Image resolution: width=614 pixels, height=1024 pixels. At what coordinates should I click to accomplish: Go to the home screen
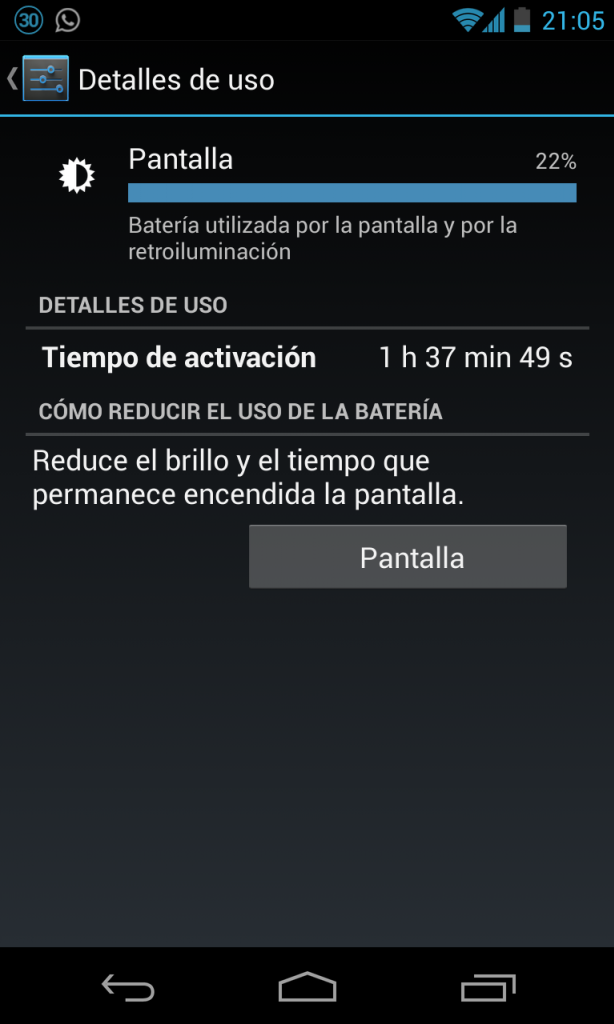[307, 988]
